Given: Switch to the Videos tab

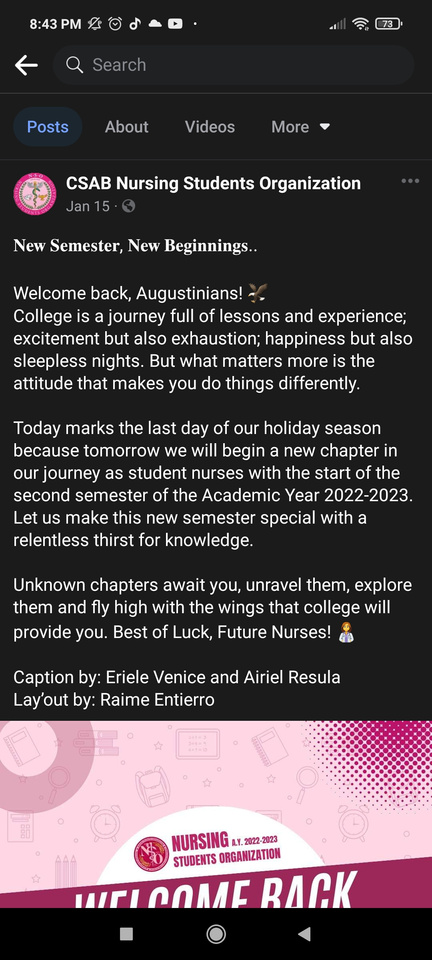Looking at the screenshot, I should [x=210, y=127].
